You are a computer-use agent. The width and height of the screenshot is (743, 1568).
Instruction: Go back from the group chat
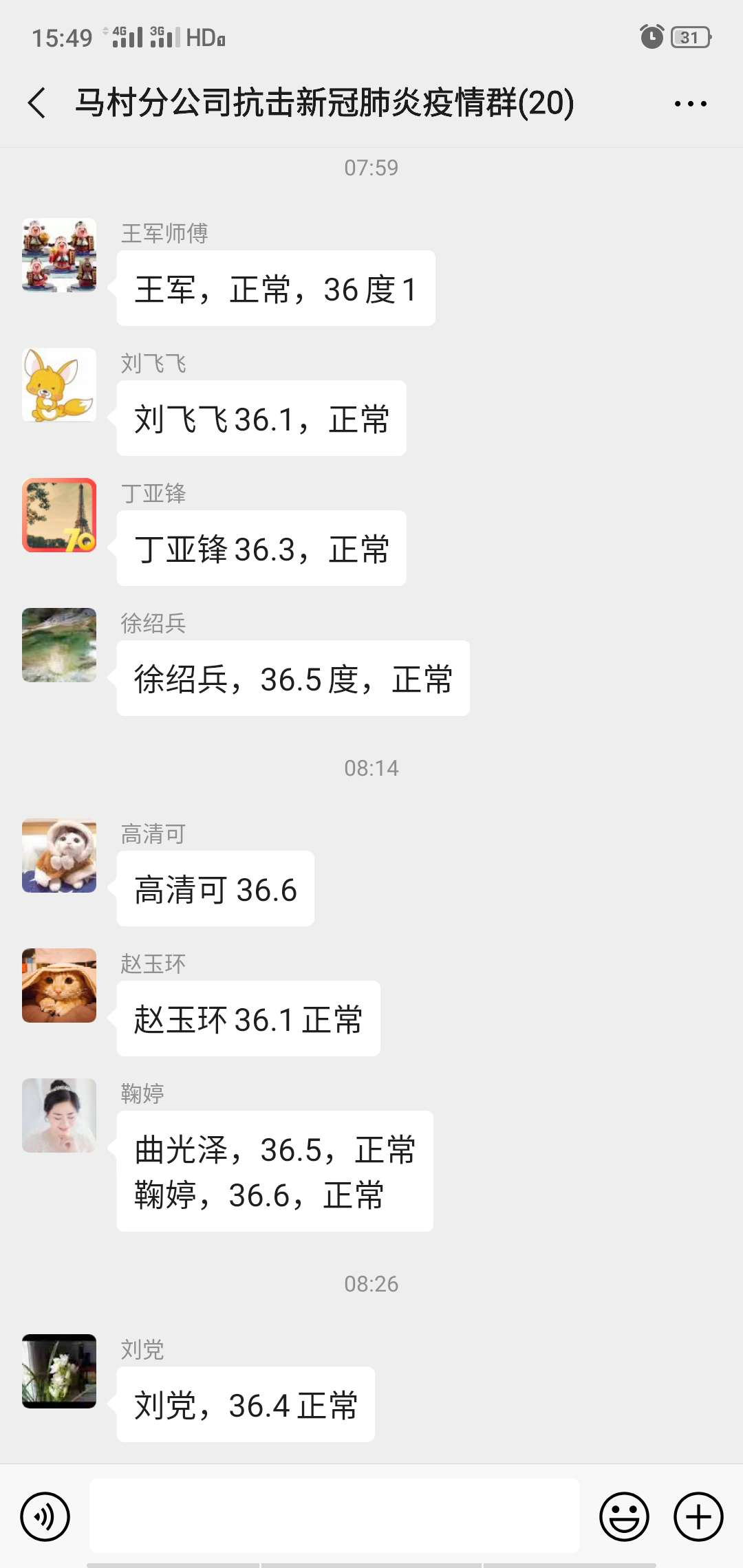click(x=37, y=103)
